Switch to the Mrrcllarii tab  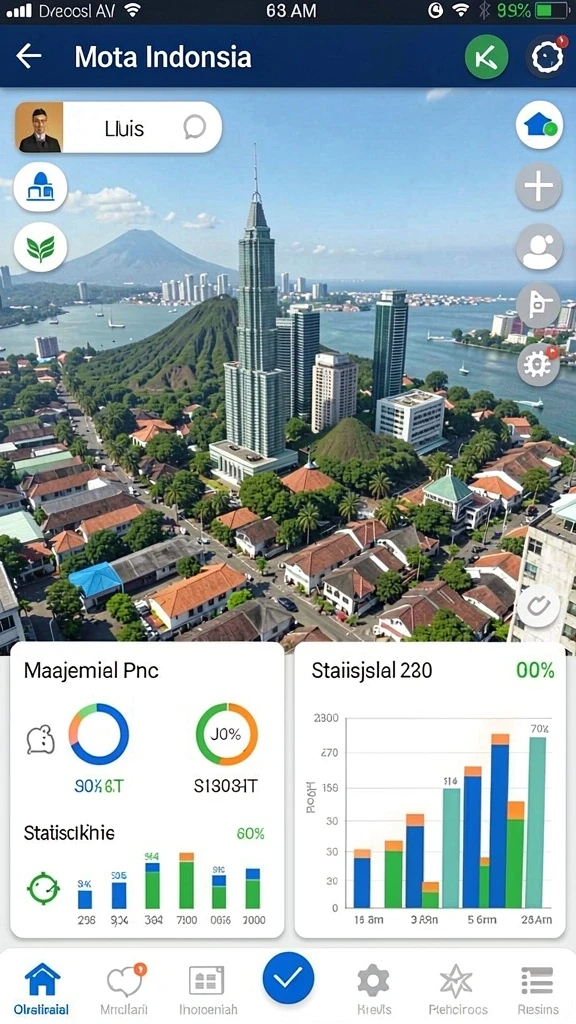(x=124, y=988)
